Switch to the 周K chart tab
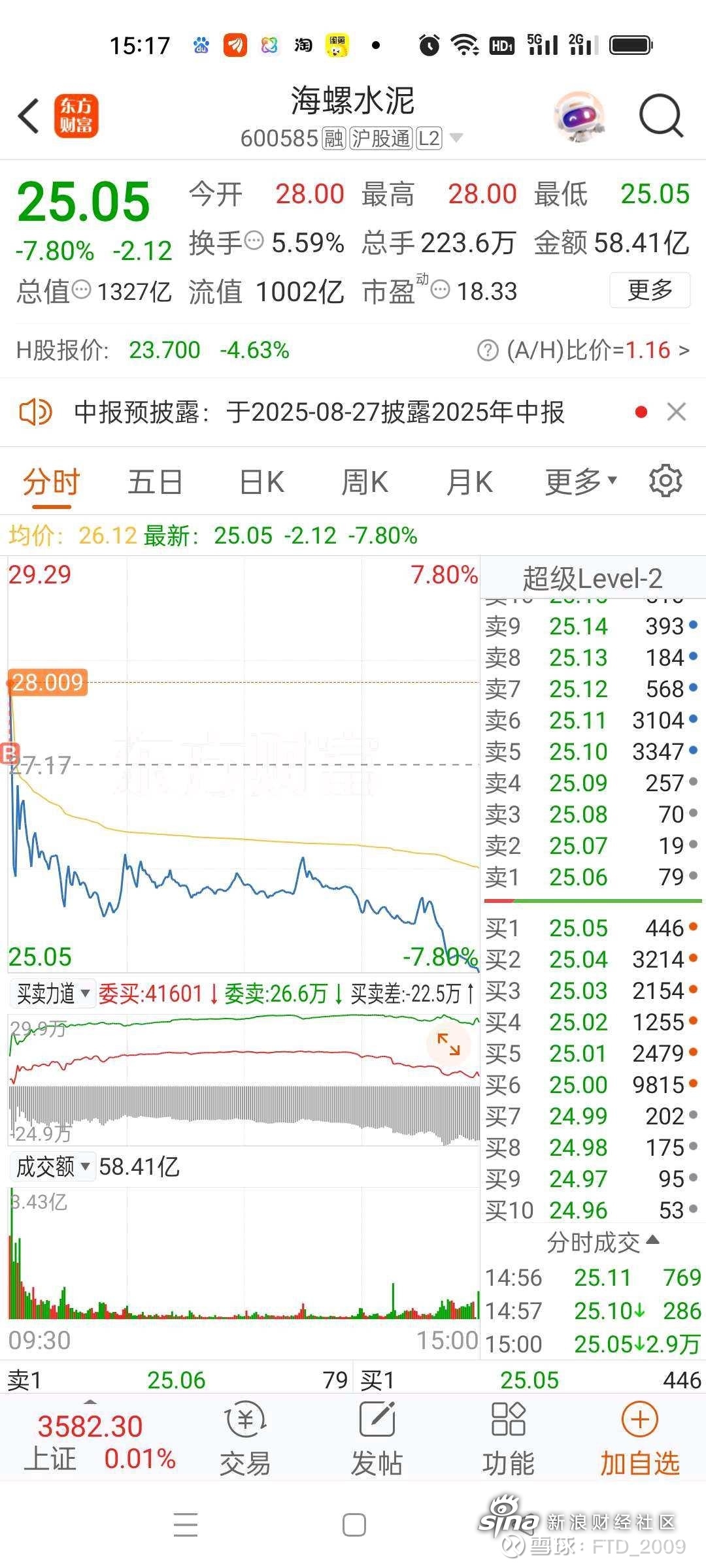The width and height of the screenshot is (706, 1568). point(365,482)
